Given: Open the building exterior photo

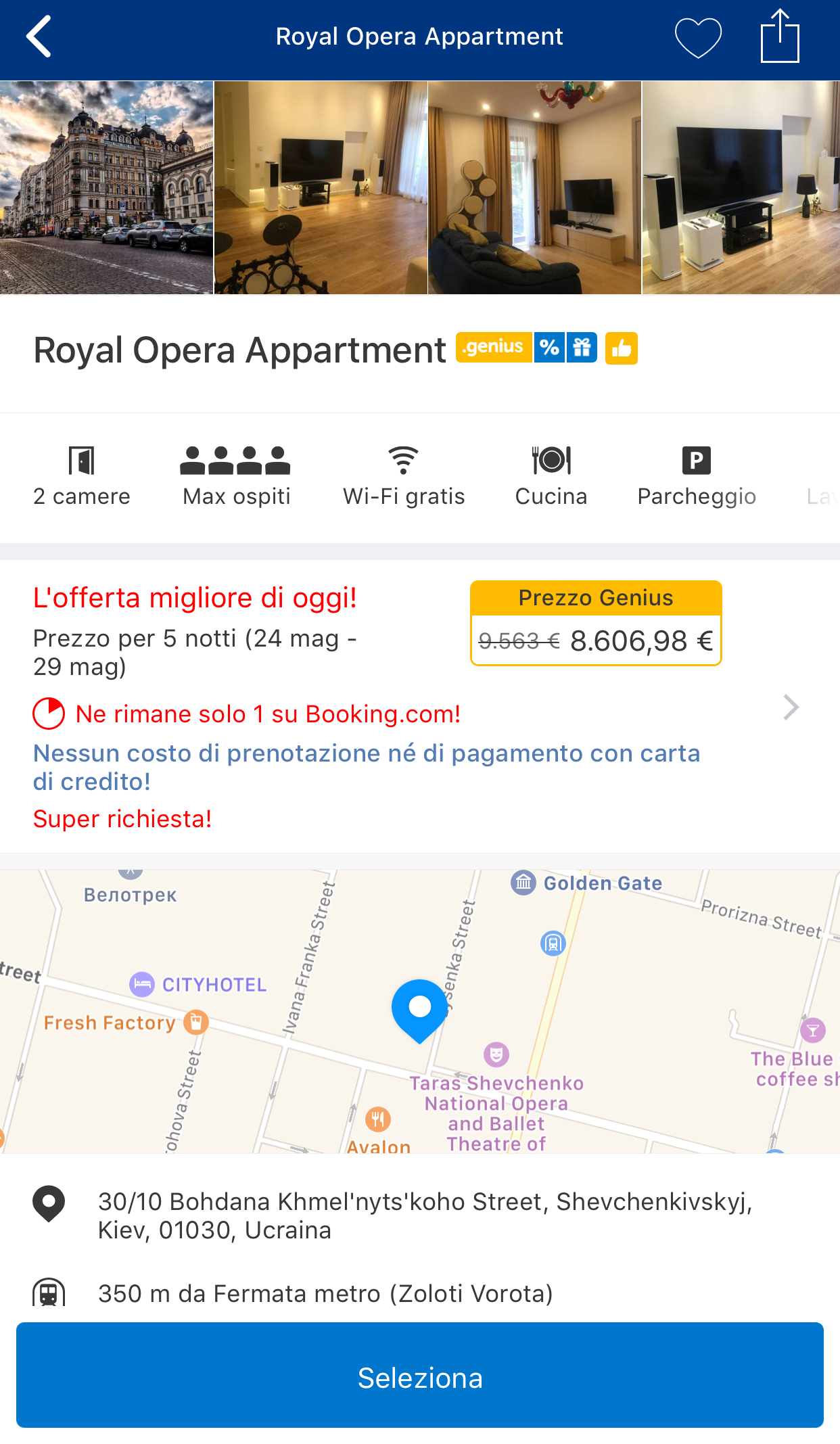Looking at the screenshot, I should click(x=106, y=187).
